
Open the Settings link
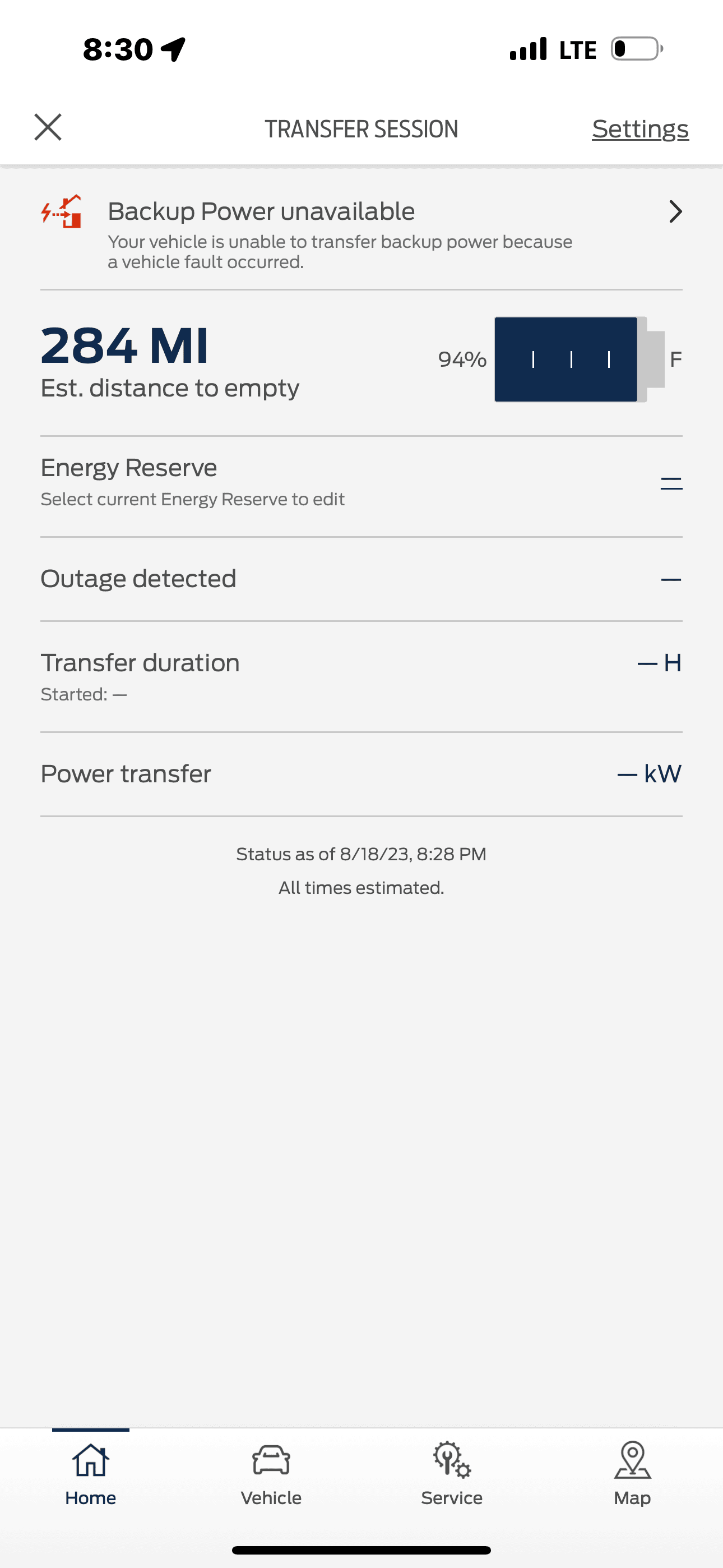(639, 129)
